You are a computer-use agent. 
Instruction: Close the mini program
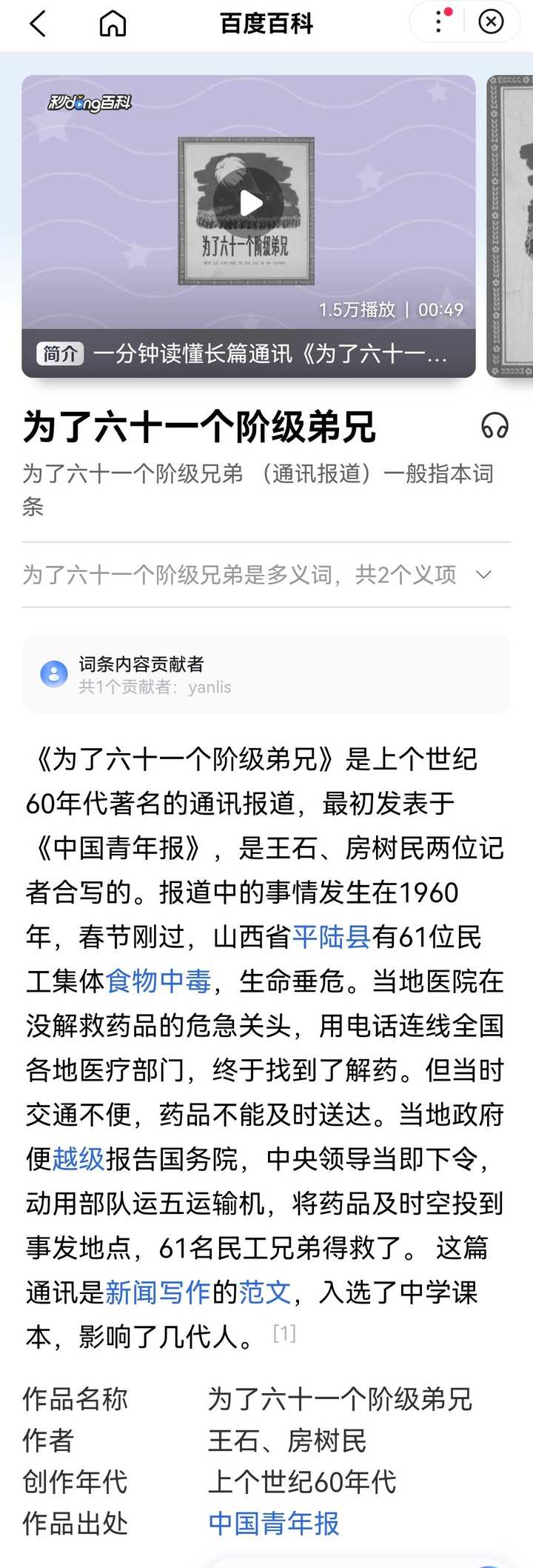(491, 22)
